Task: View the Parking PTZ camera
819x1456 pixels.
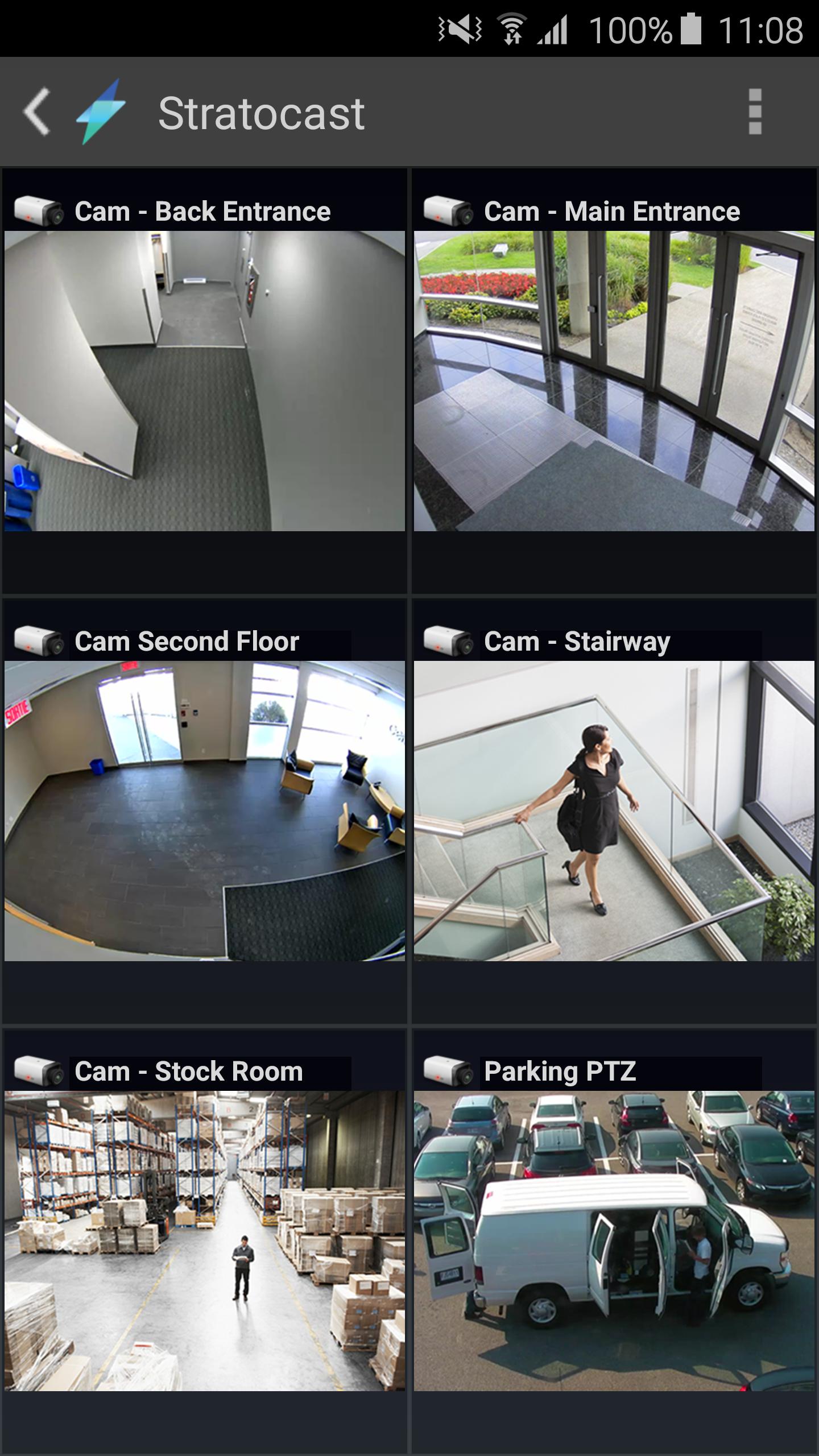Action: pyautogui.click(x=614, y=1240)
